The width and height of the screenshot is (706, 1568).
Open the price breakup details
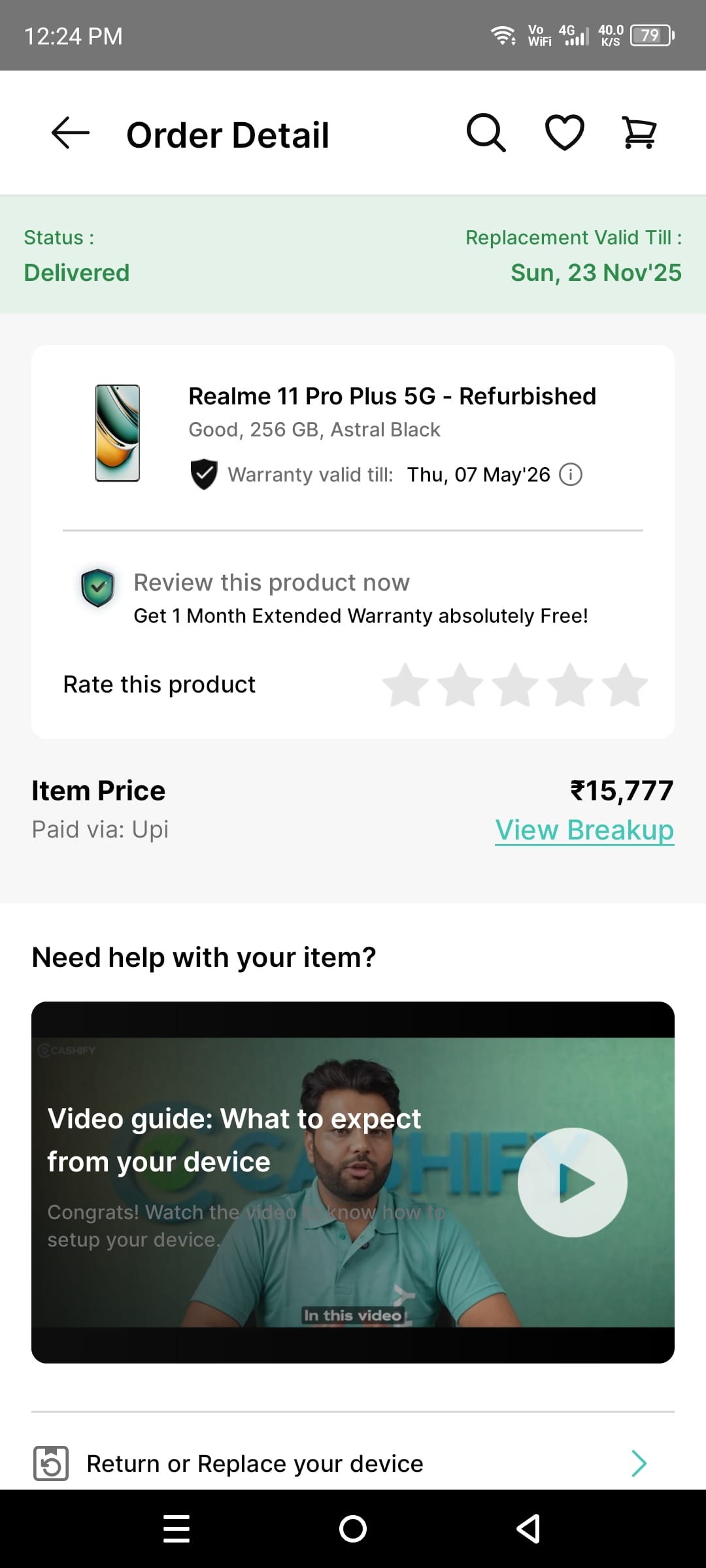point(584,829)
